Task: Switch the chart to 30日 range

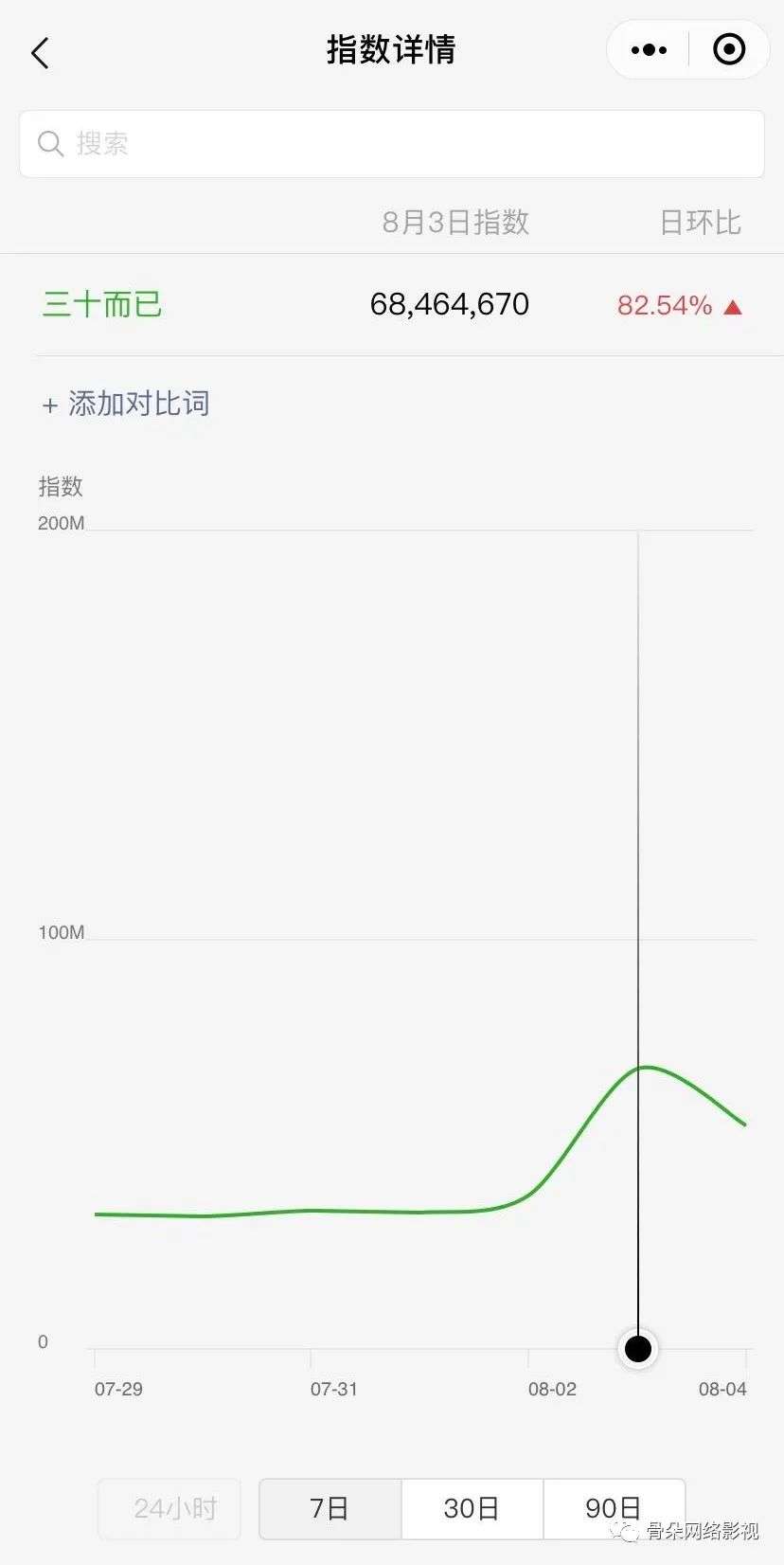Action: tap(472, 1508)
